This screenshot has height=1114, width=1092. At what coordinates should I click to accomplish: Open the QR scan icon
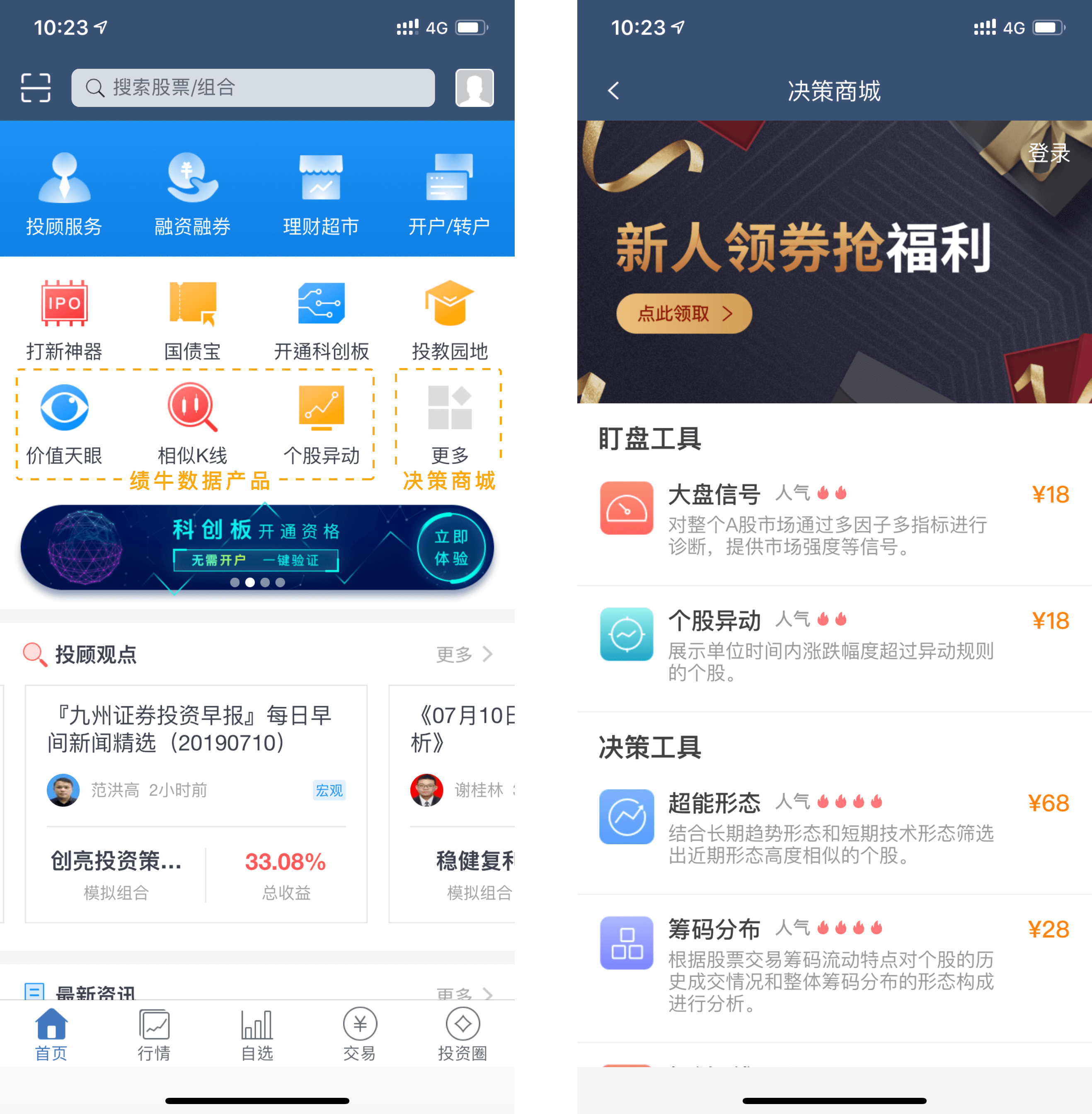coord(36,88)
